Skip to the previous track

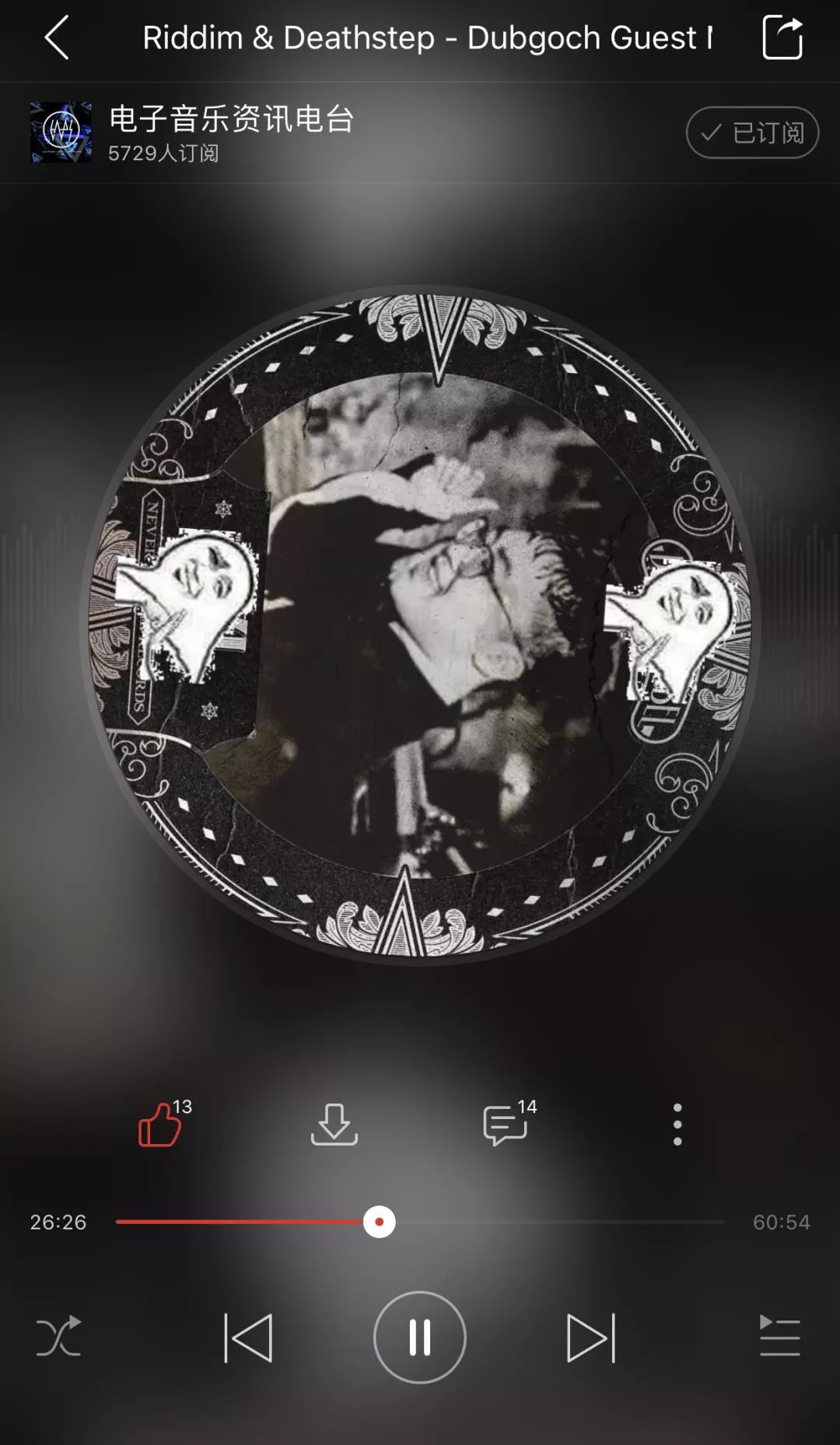point(248,1338)
